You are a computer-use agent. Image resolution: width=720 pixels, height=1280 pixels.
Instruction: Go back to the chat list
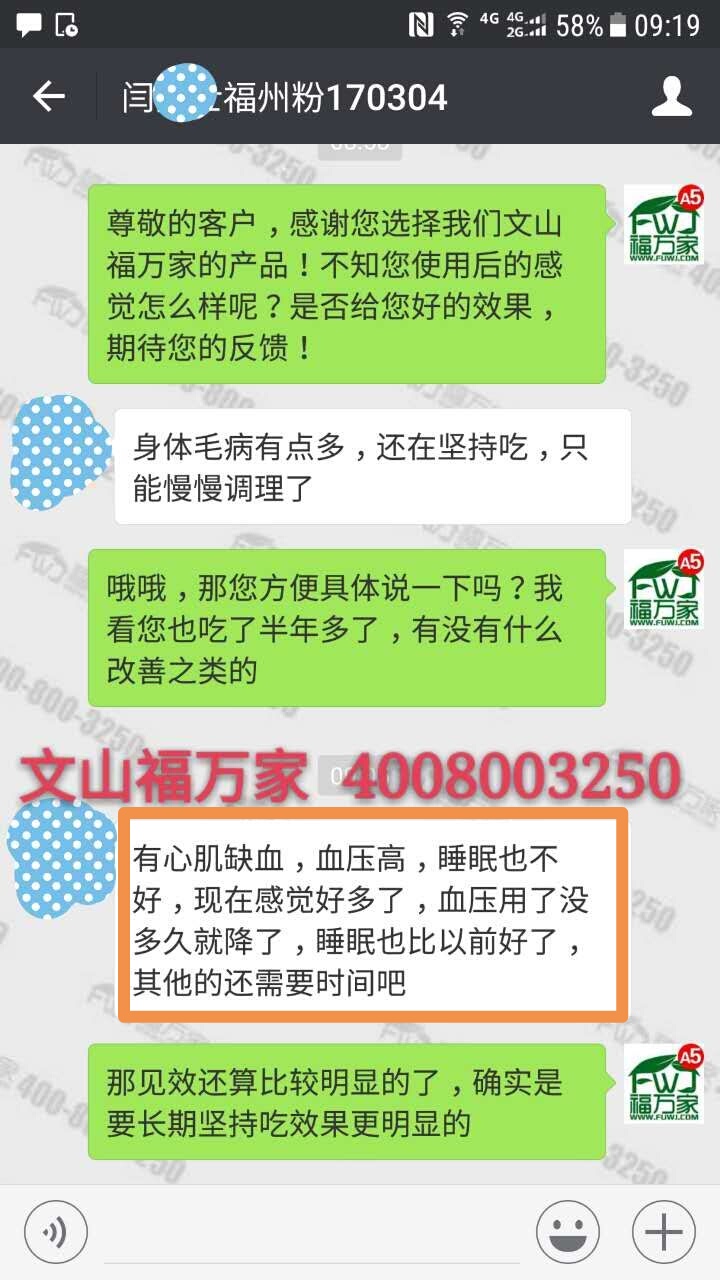(48, 96)
